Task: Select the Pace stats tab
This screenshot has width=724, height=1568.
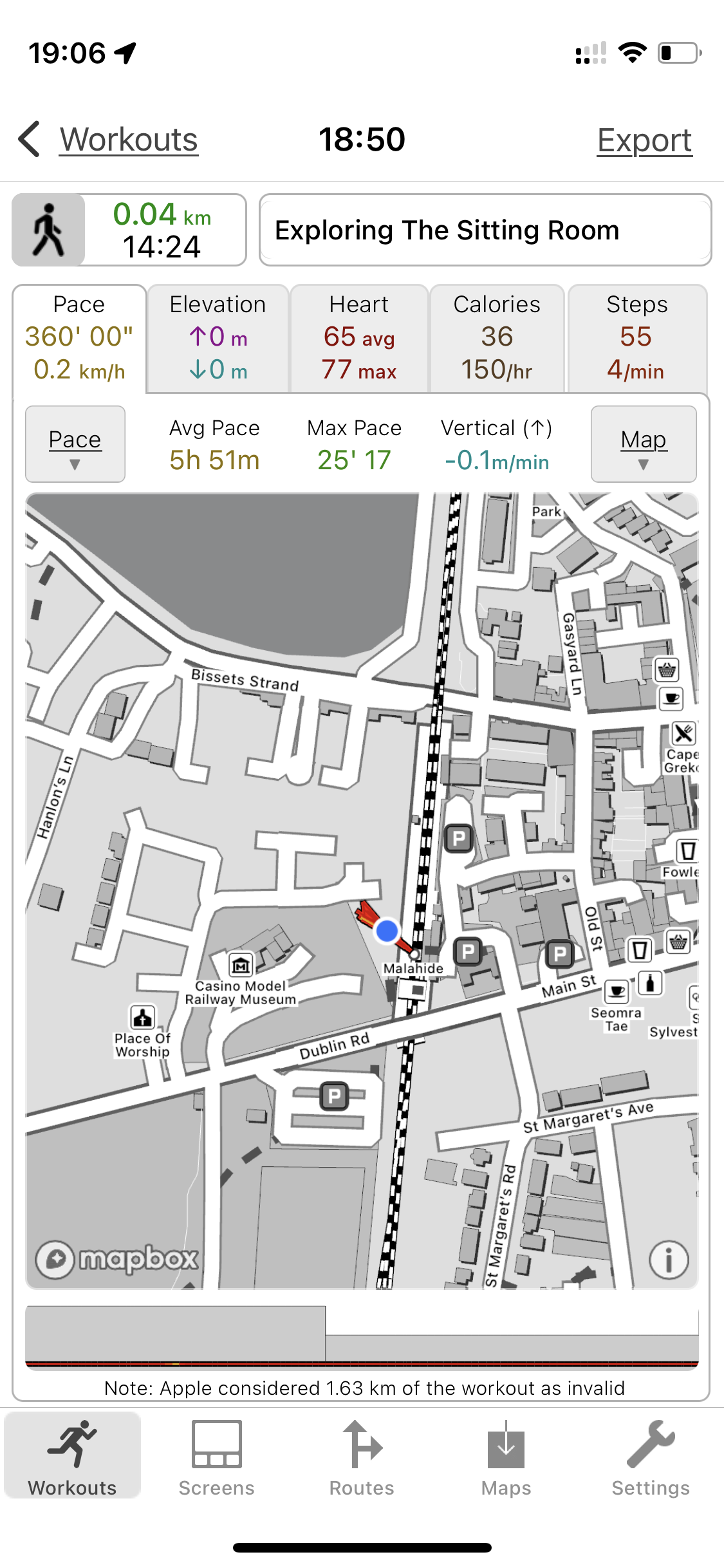Action: (x=79, y=338)
